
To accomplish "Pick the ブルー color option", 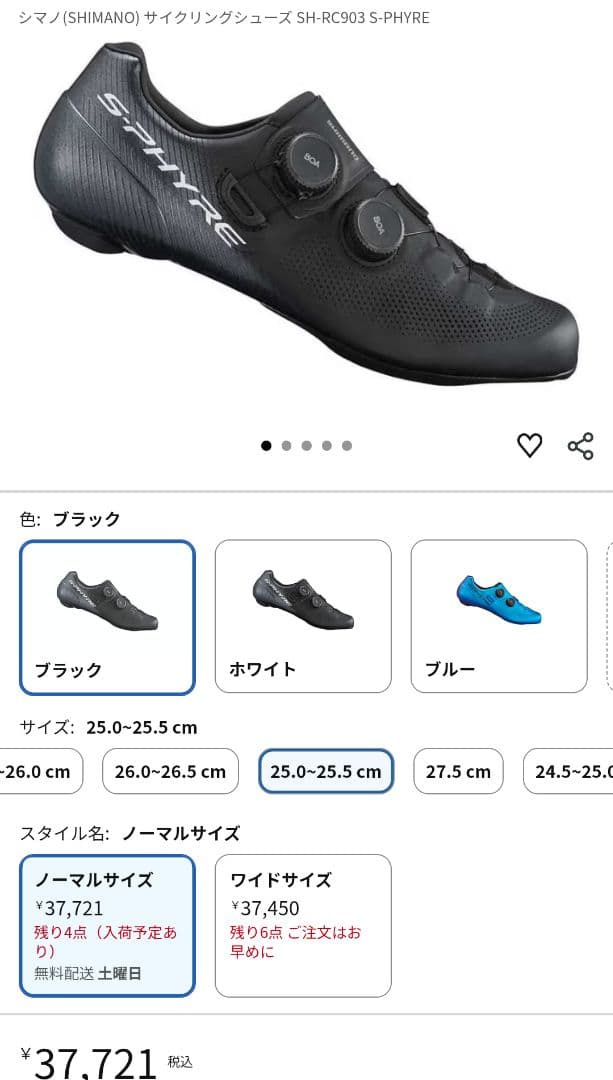I will [498, 617].
